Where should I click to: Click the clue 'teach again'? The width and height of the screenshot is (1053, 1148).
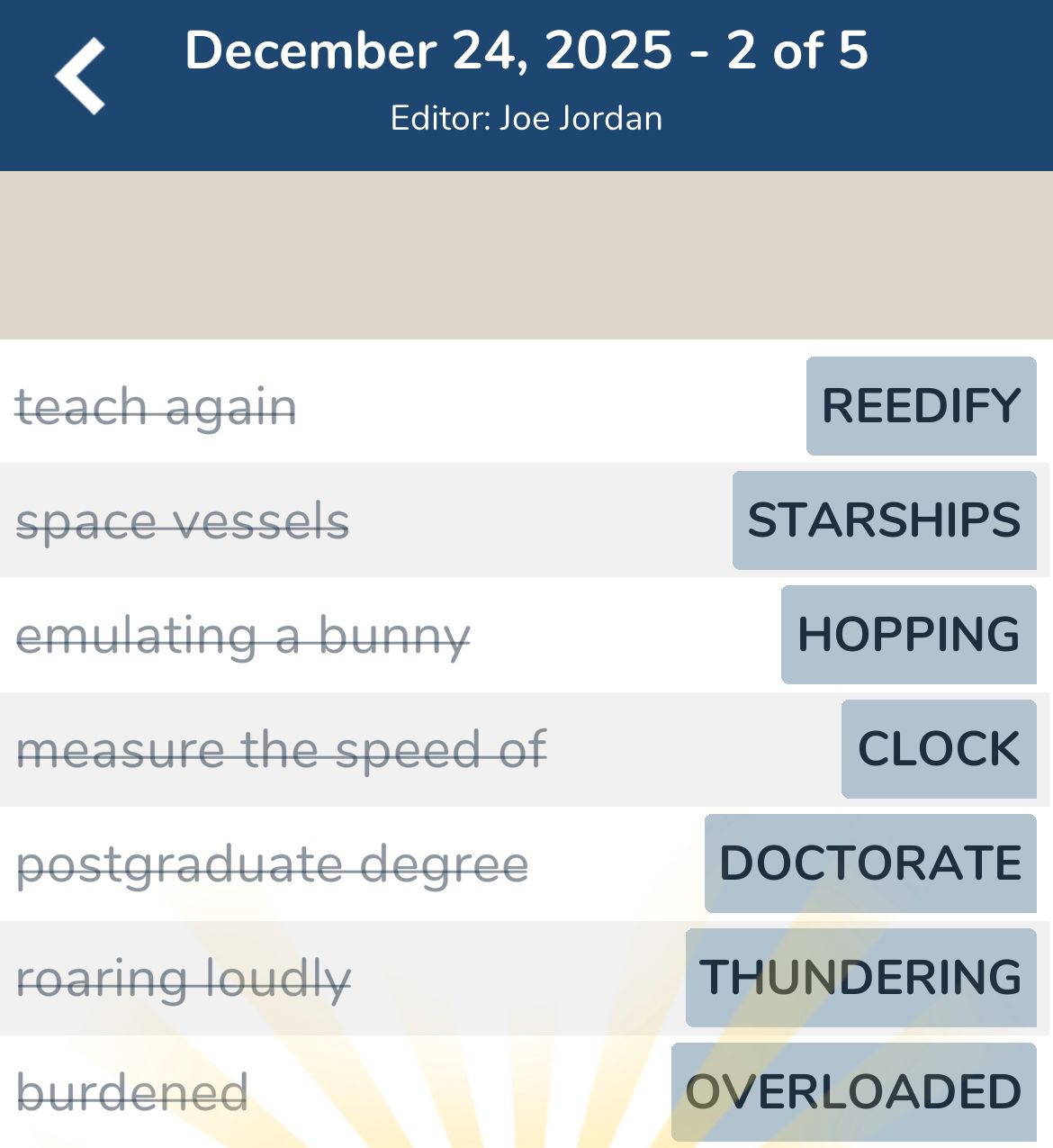coord(156,408)
